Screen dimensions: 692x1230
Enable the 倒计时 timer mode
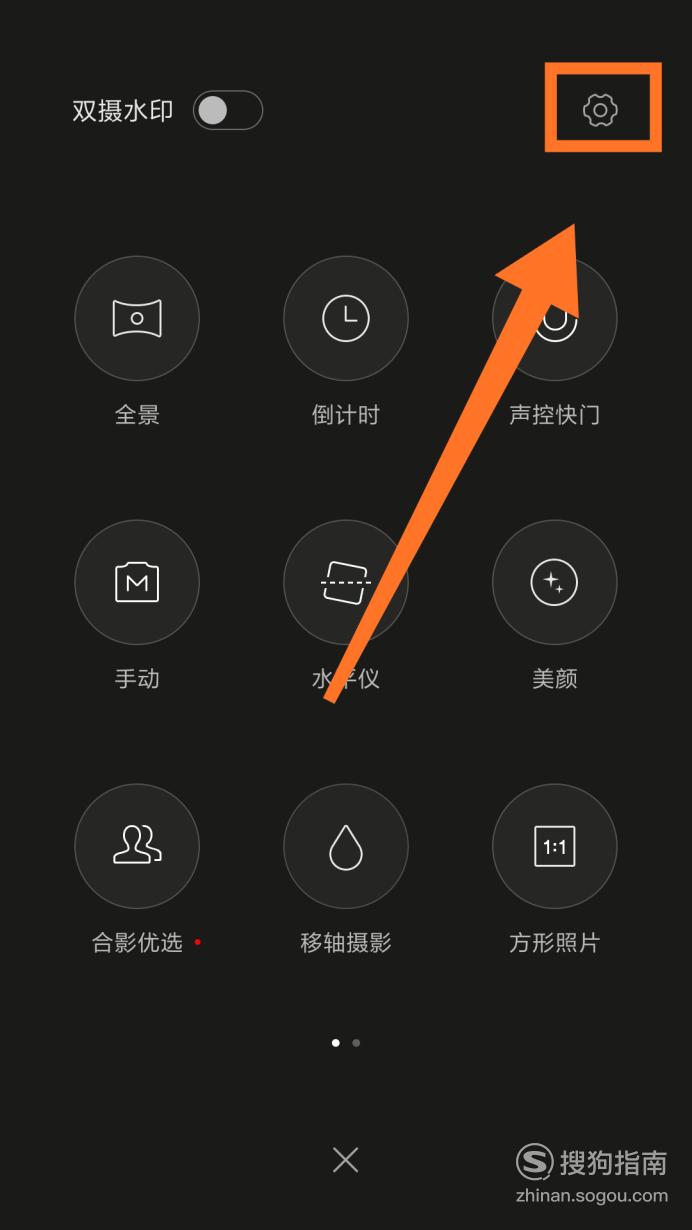click(346, 319)
